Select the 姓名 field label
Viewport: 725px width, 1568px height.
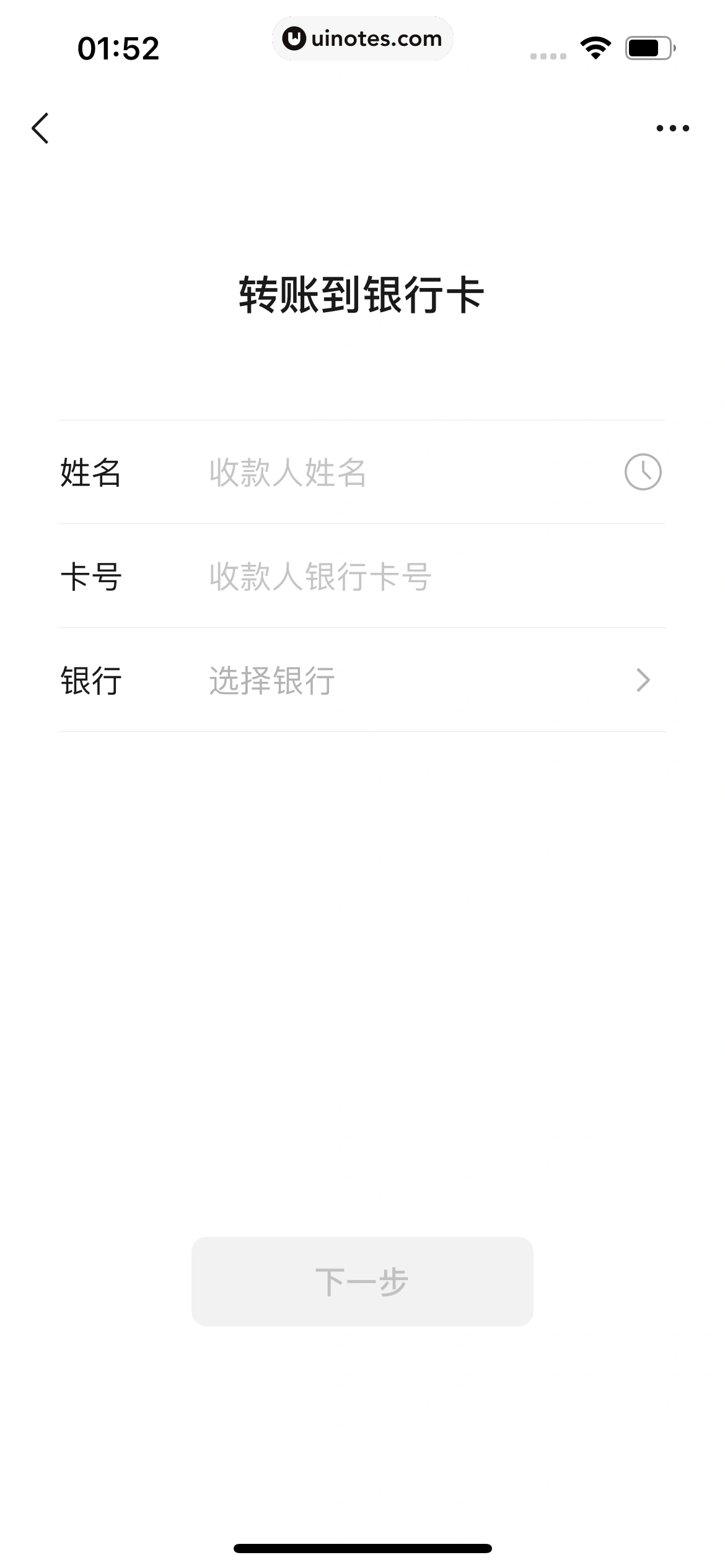(92, 474)
